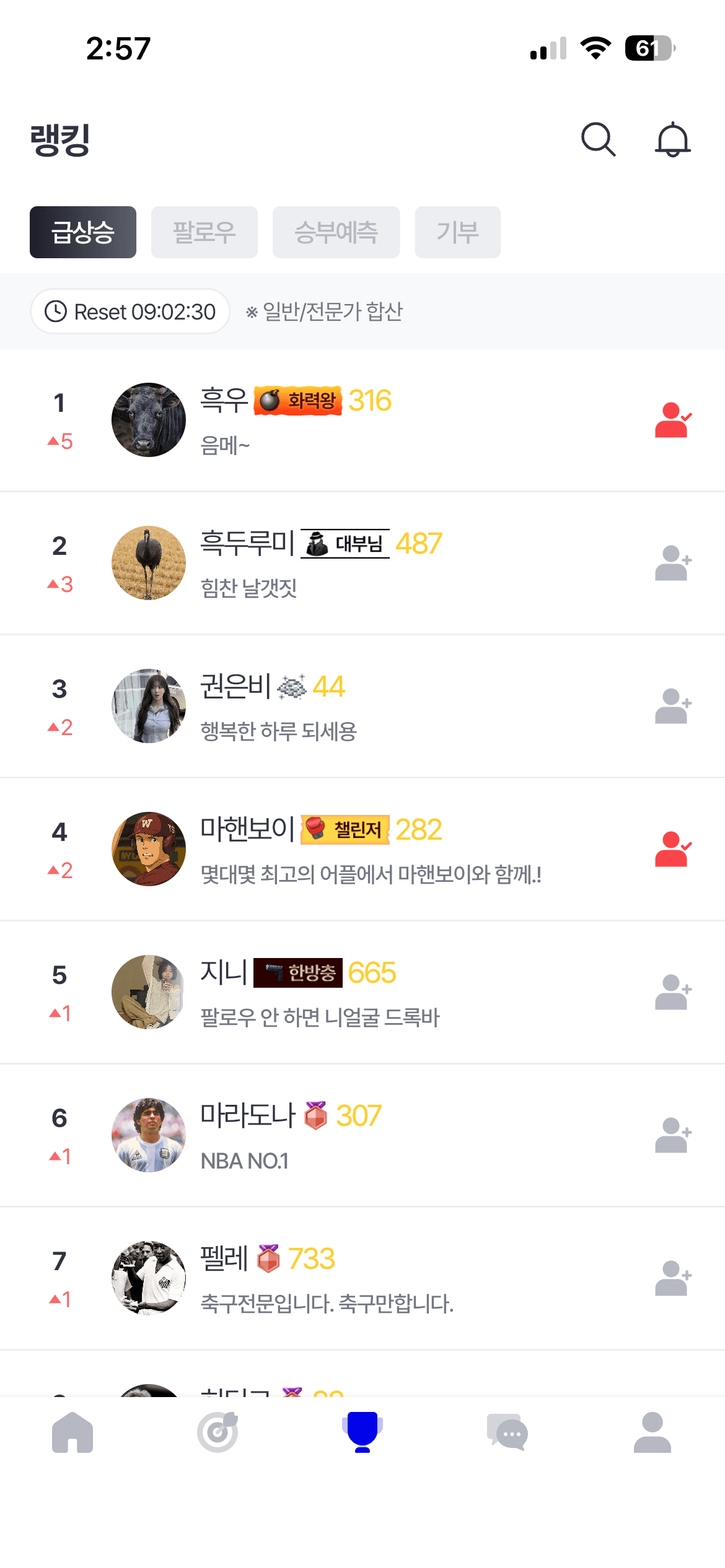Unfollow user 흑우
Screen dimensions: 725x1568
(672, 420)
